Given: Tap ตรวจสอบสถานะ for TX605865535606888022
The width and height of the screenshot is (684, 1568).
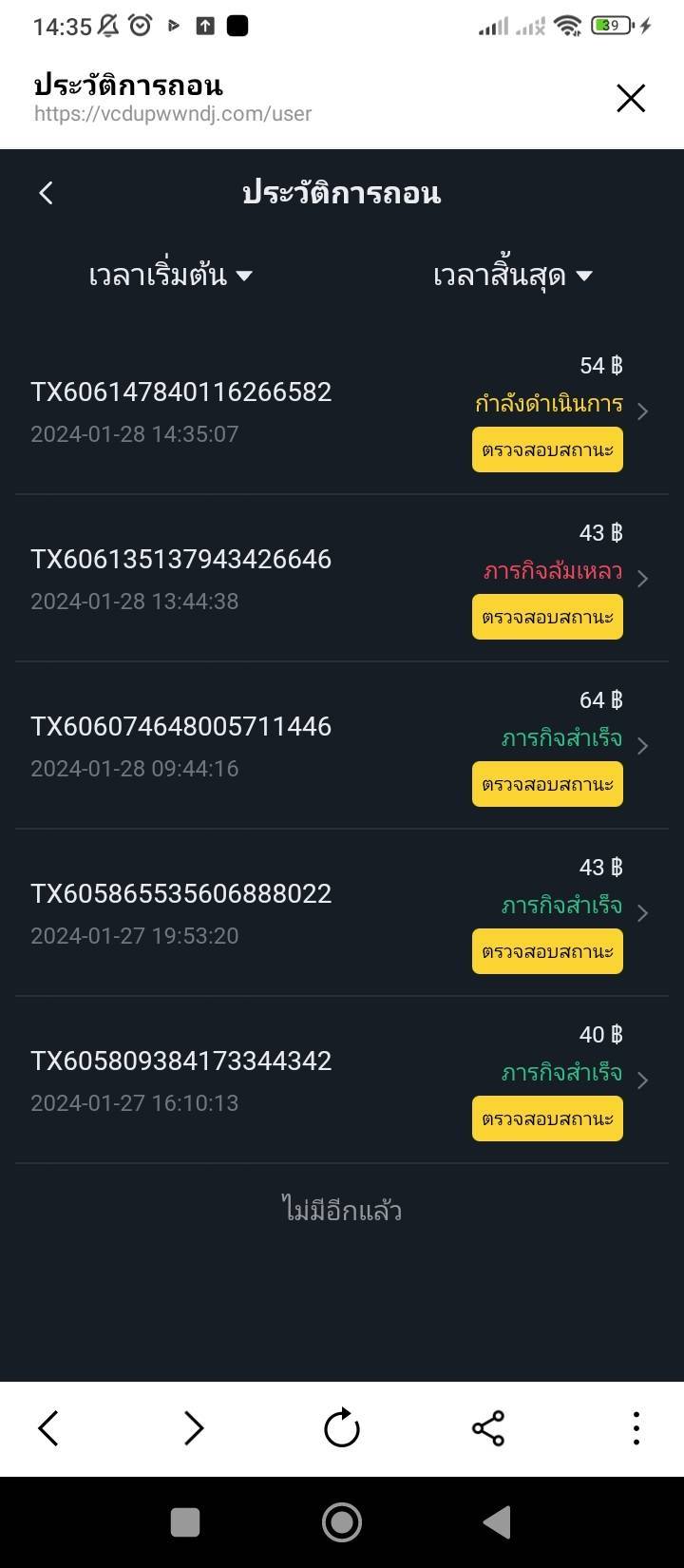Looking at the screenshot, I should coord(547,951).
